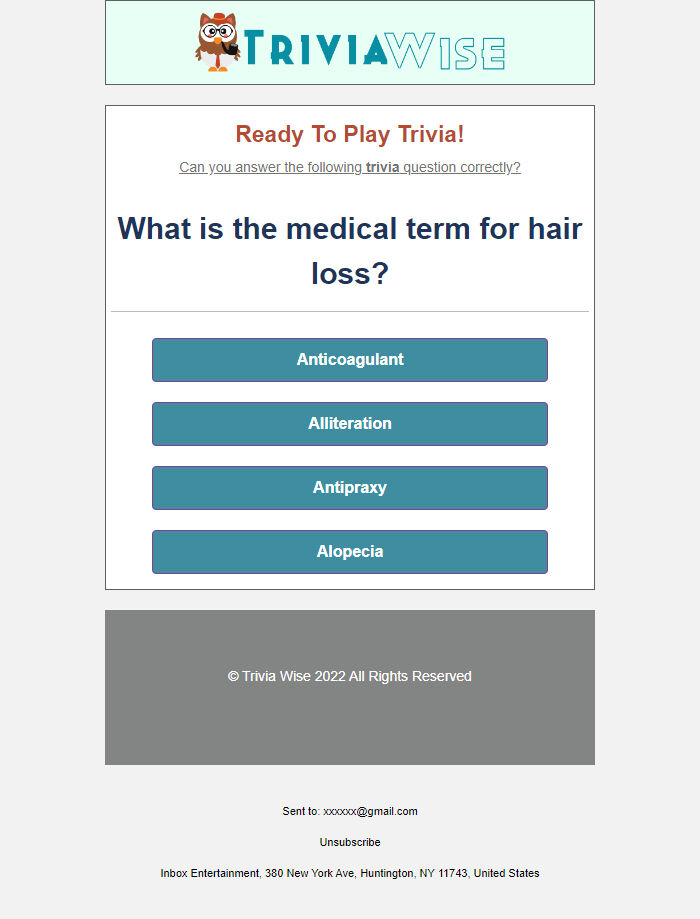Open the 'Can you answer' trivia link

pos(350,167)
